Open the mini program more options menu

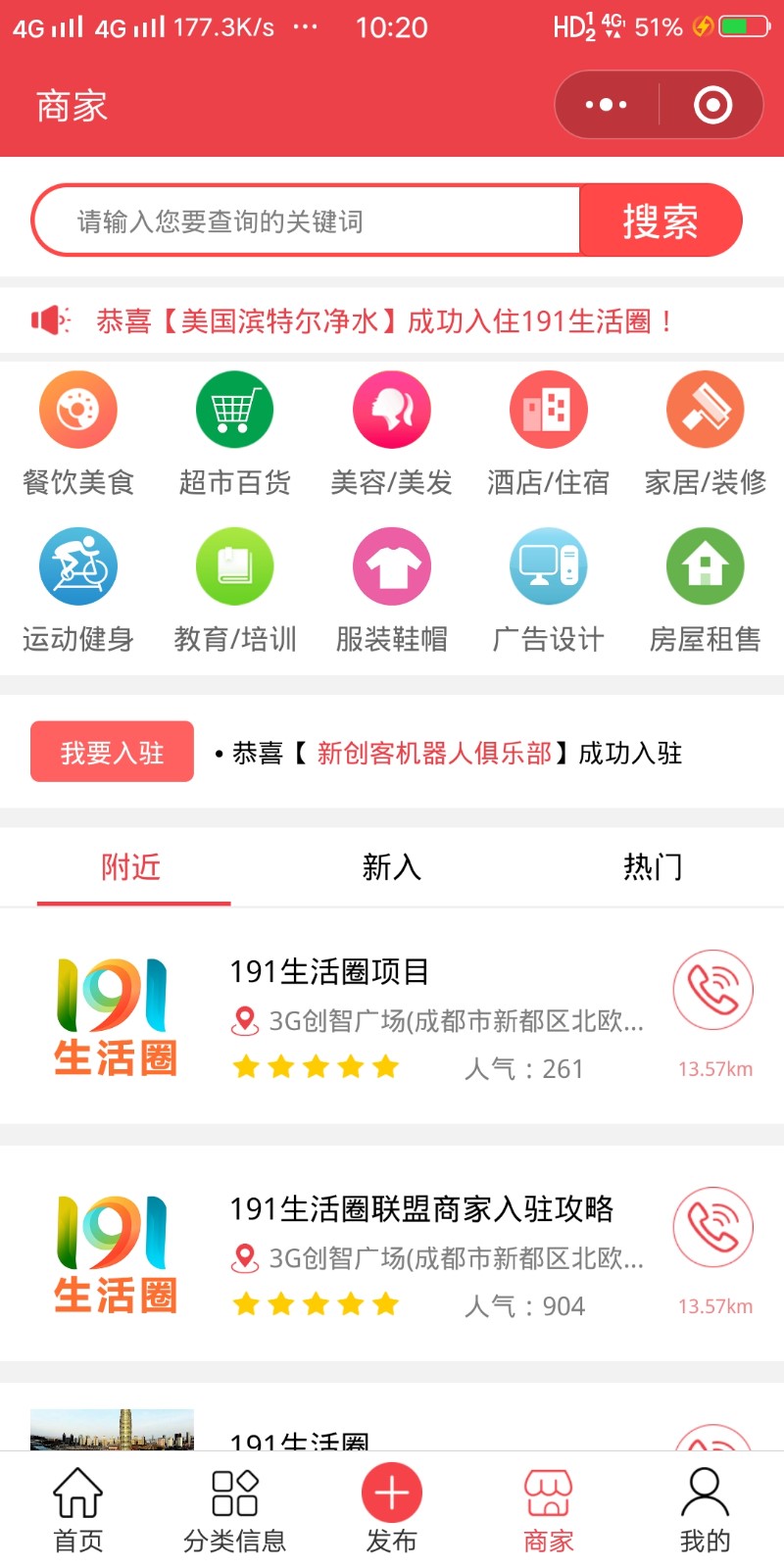tap(607, 105)
